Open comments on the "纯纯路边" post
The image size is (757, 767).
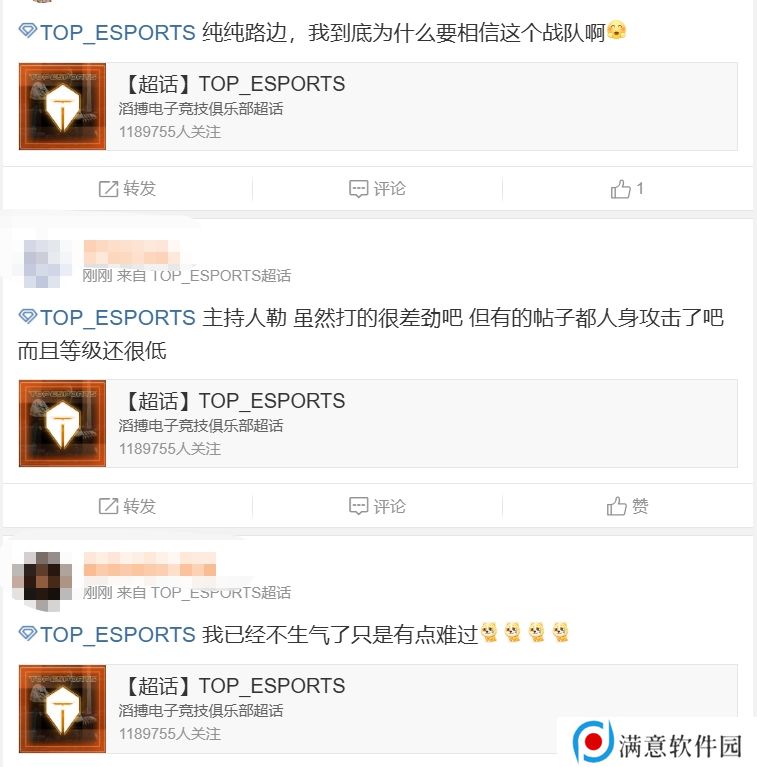pyautogui.click(x=377, y=189)
